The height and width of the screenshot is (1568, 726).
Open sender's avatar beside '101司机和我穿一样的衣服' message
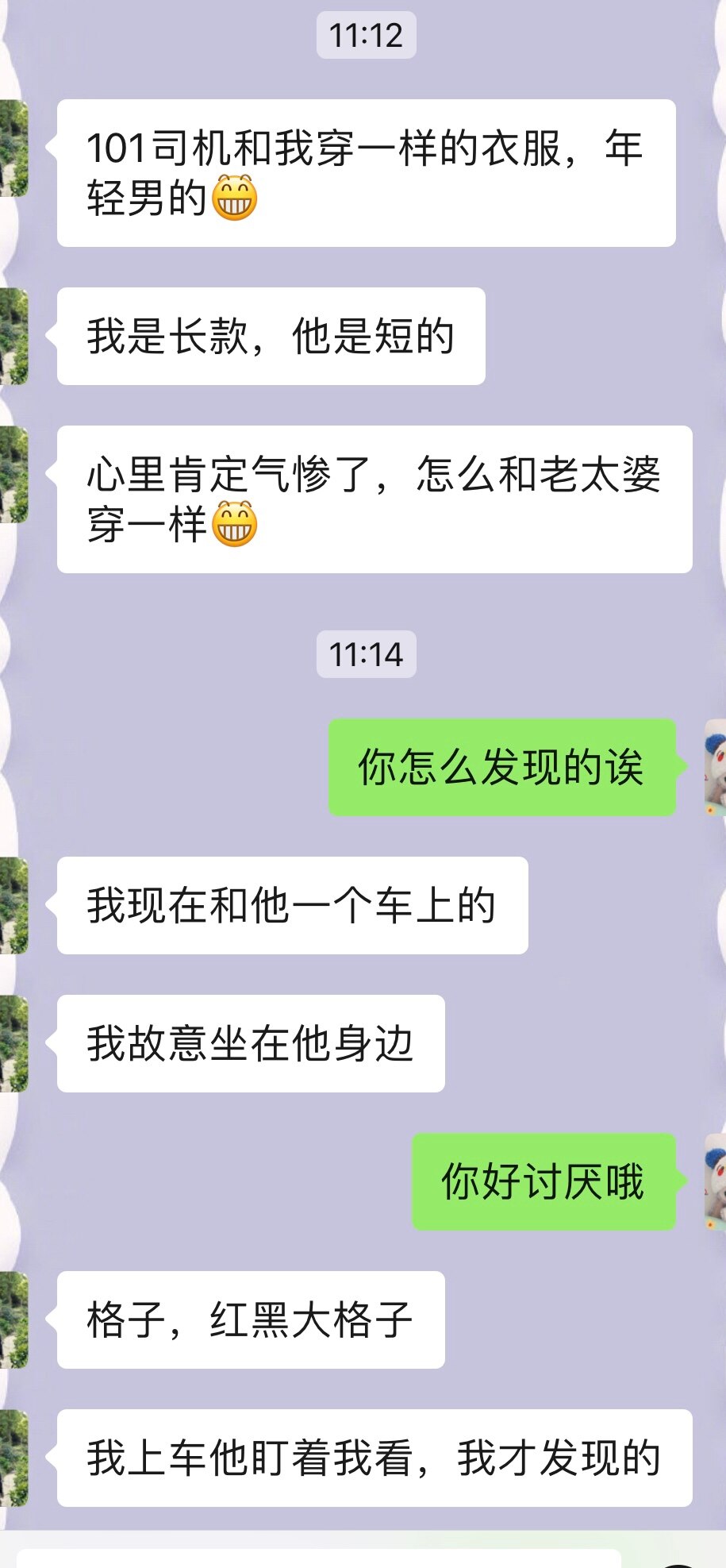tap(13, 148)
